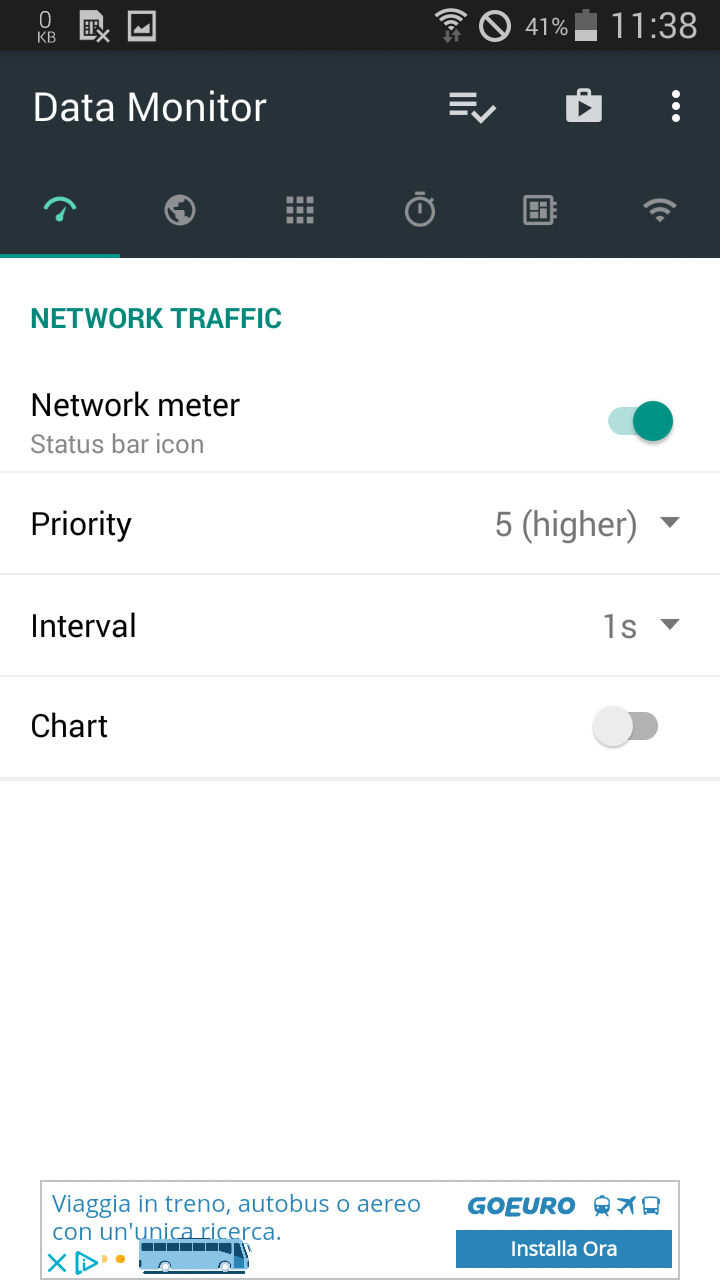
Task: Switch to the Wi-Fi tab
Action: click(x=660, y=210)
